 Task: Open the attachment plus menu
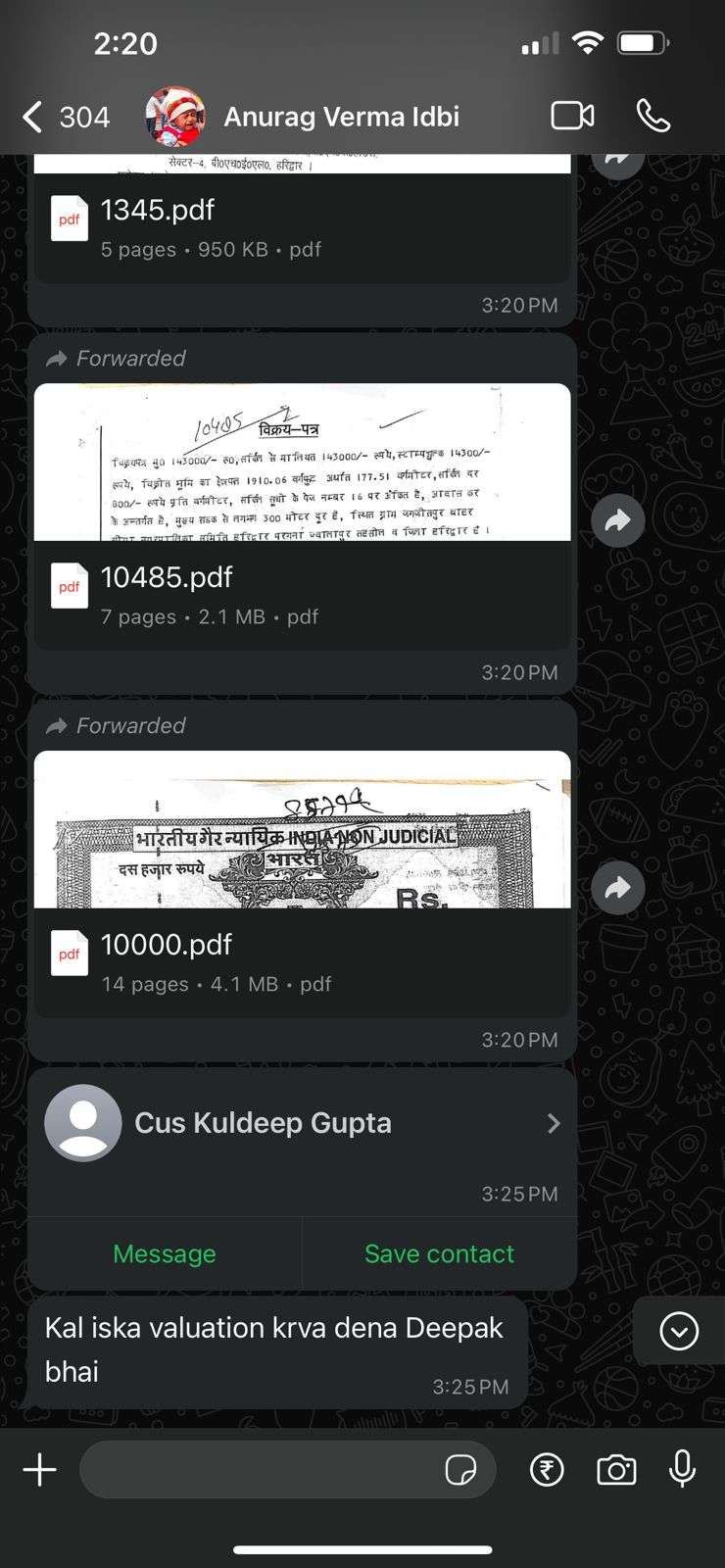(x=39, y=1470)
